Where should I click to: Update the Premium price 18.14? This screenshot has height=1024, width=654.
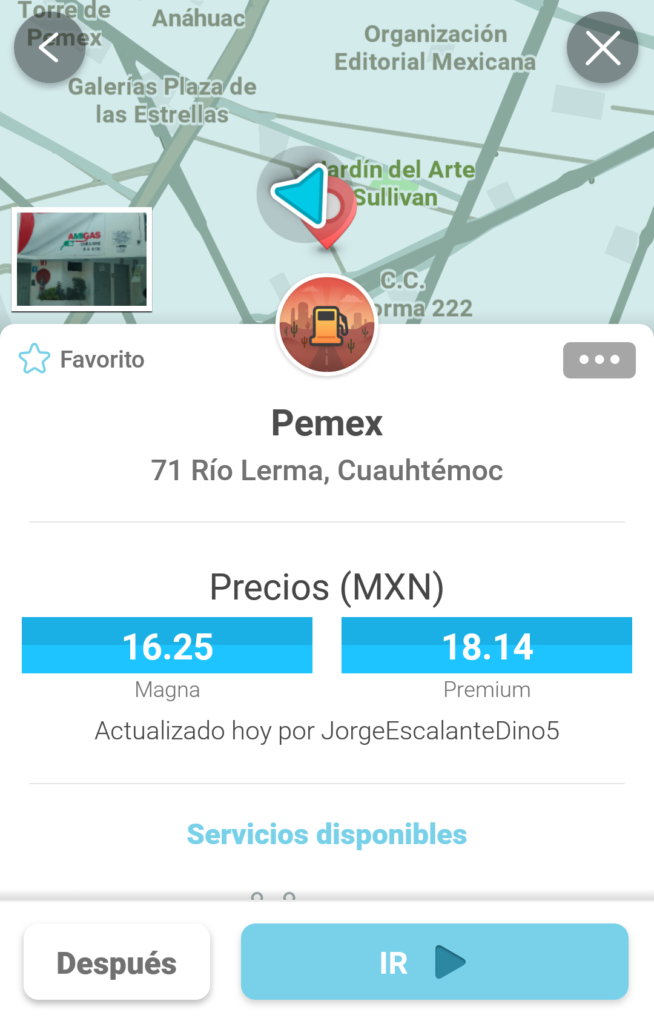pos(487,645)
